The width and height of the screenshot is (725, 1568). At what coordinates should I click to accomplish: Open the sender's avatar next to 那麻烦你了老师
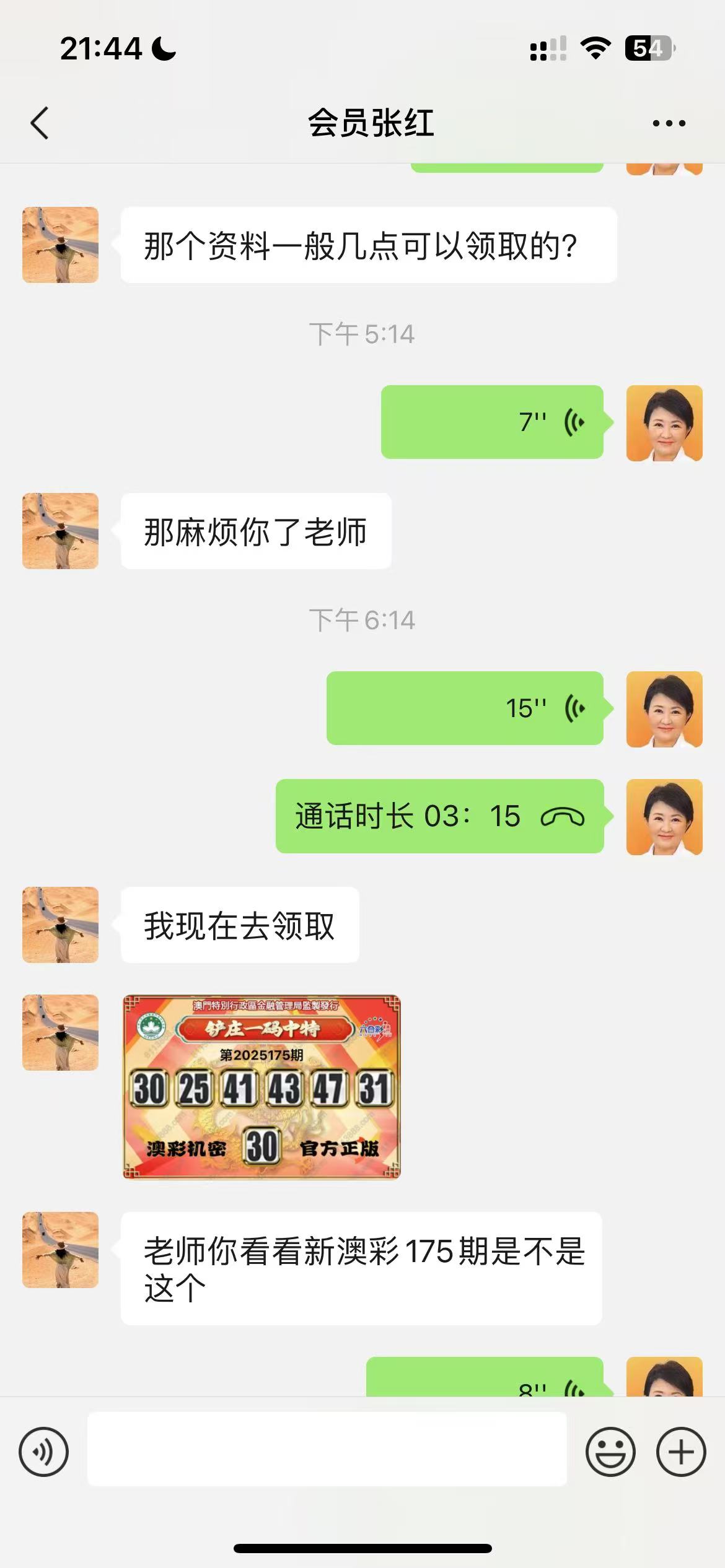pos(60,531)
